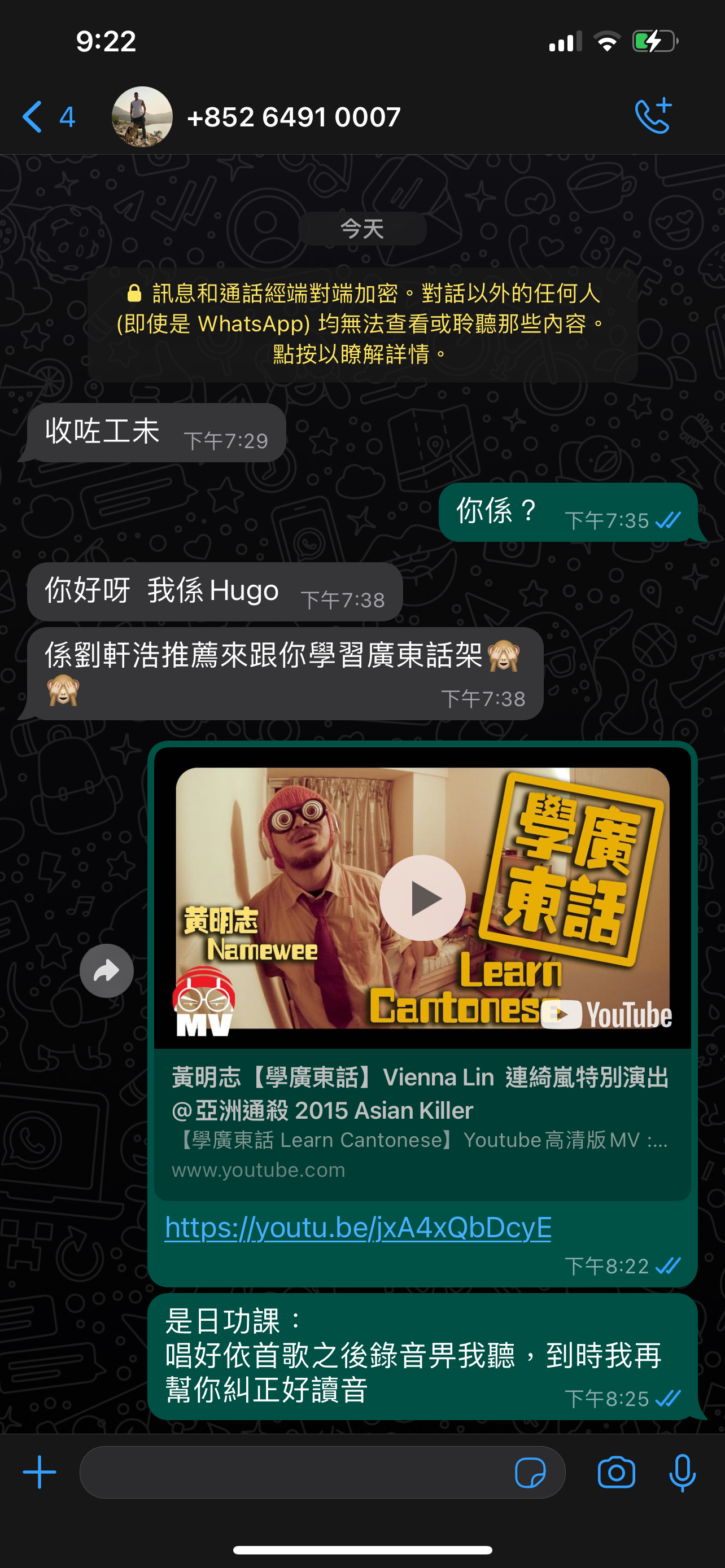
Task: Open the attachment plus menu
Action: pos(40,1473)
